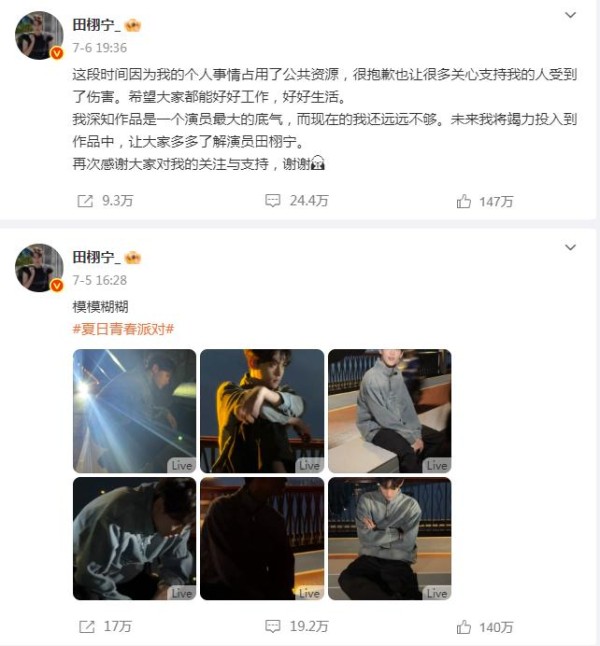This screenshot has height=646, width=600.
Task: Open the last live photo in the bottom row
Action: pyautogui.click(x=389, y=538)
